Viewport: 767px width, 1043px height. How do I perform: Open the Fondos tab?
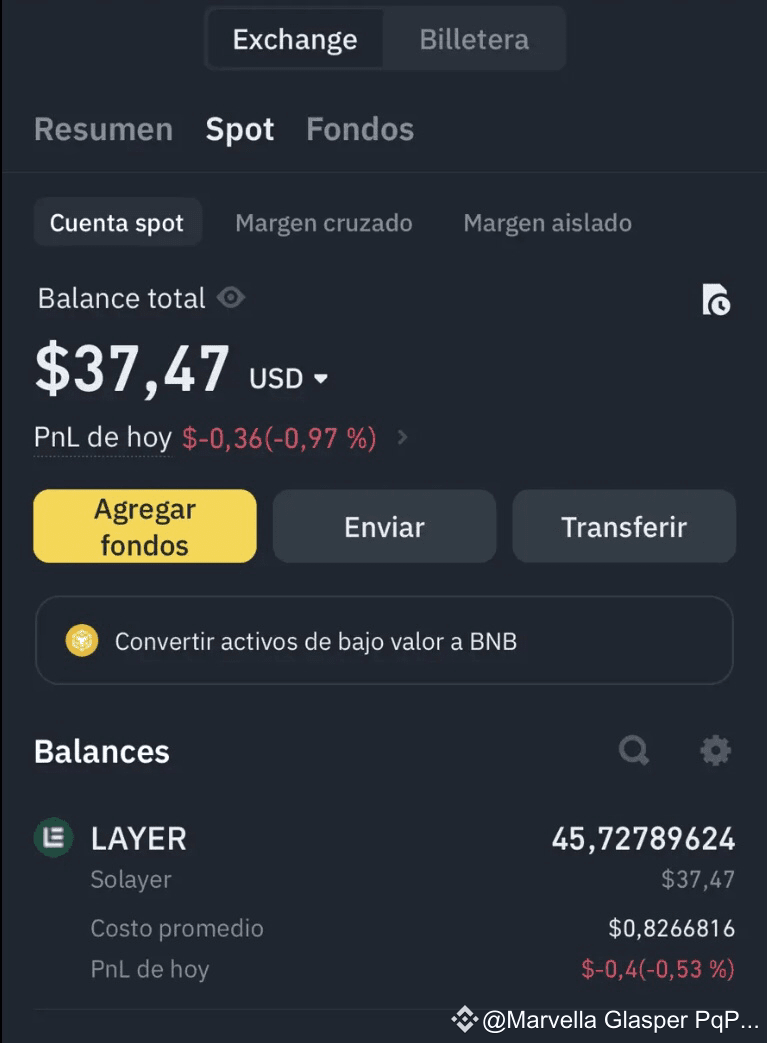click(x=359, y=128)
